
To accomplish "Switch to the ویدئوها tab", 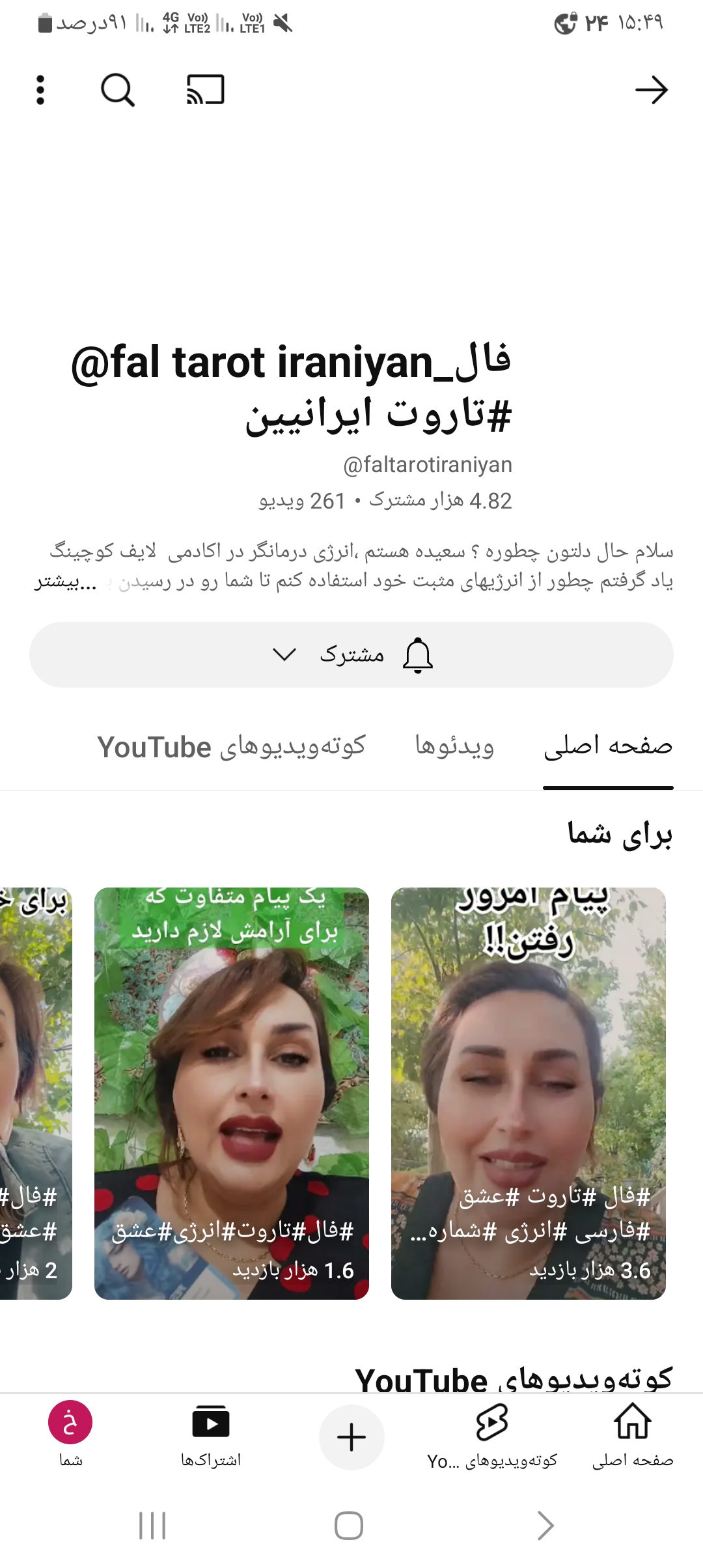I will click(454, 746).
